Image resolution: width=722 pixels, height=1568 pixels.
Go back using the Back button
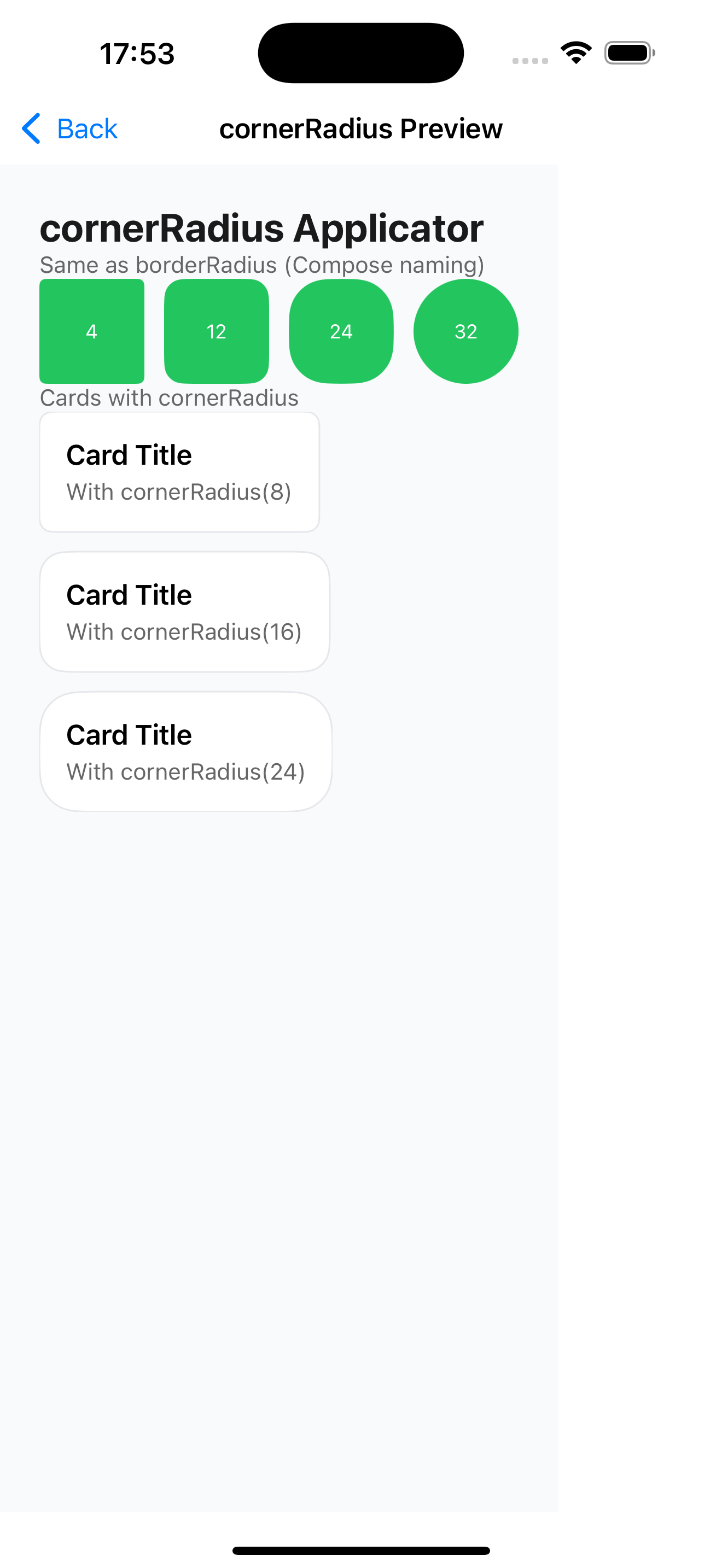coord(70,128)
